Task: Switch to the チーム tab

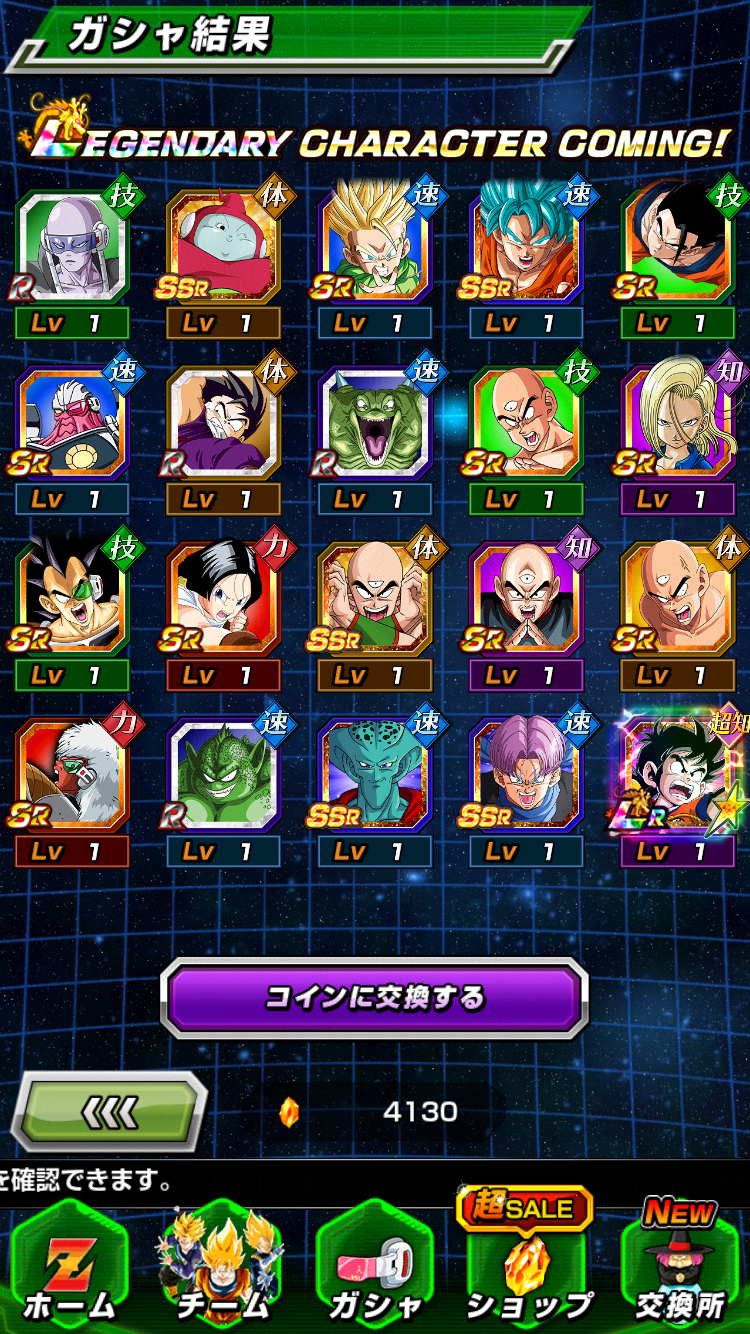Action: [x=222, y=1265]
